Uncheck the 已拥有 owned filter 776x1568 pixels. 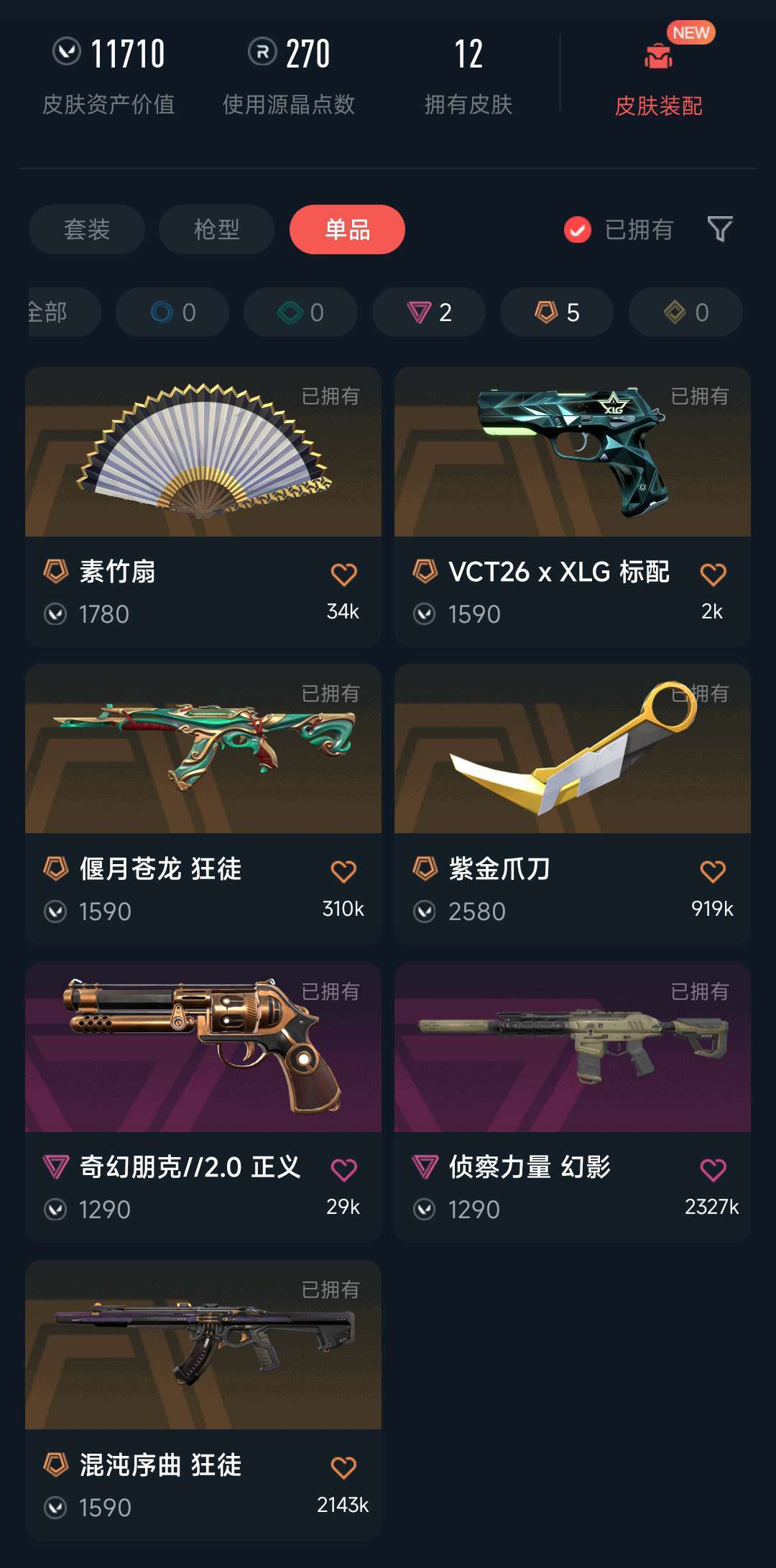tap(577, 229)
